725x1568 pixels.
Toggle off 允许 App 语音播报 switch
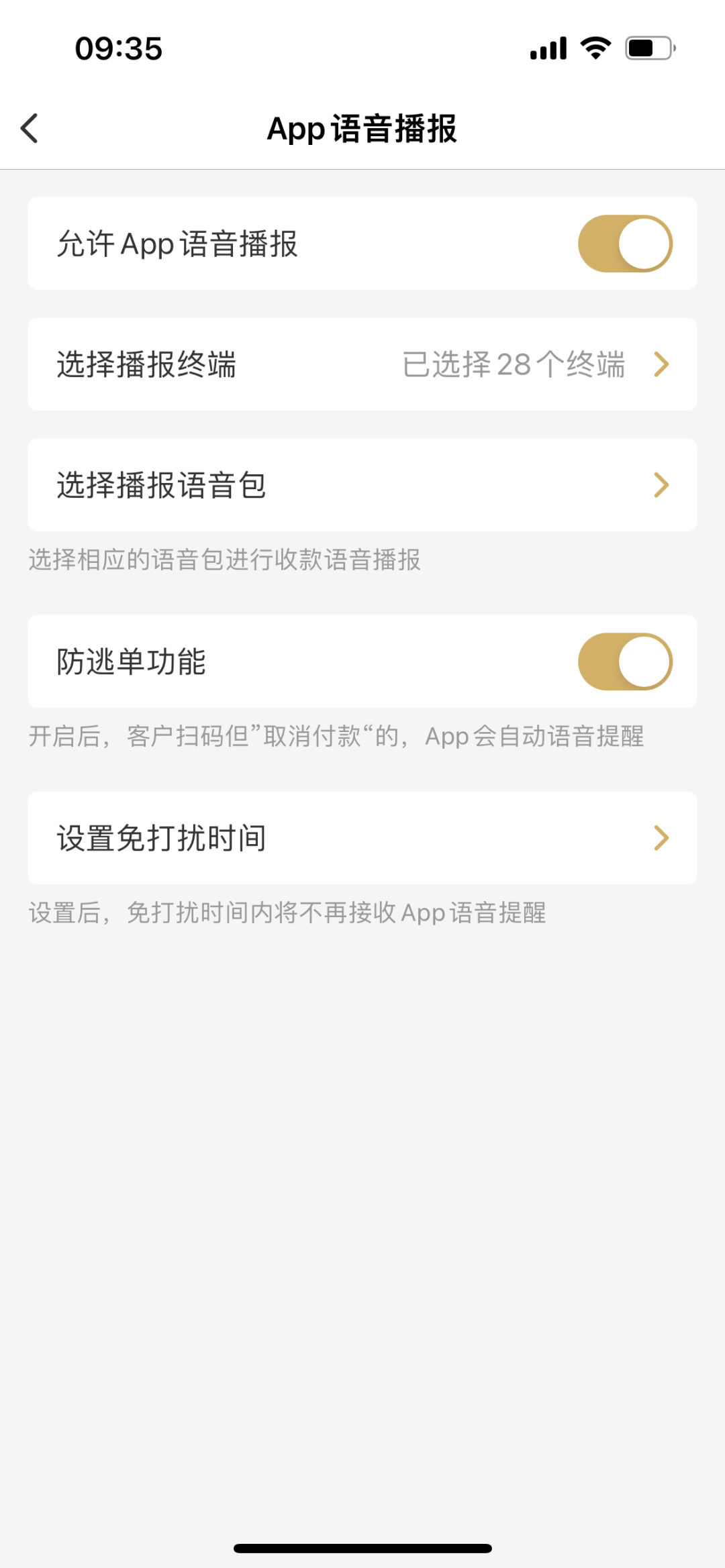625,244
